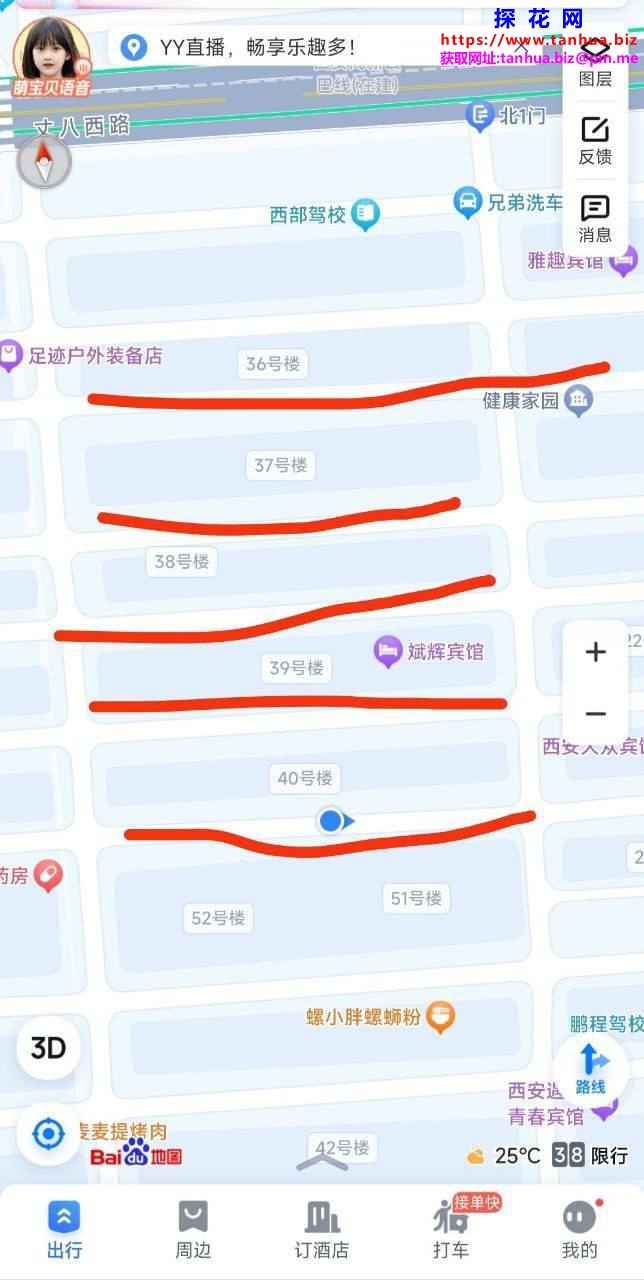Open 反馈 to send feedback

pyautogui.click(x=595, y=140)
